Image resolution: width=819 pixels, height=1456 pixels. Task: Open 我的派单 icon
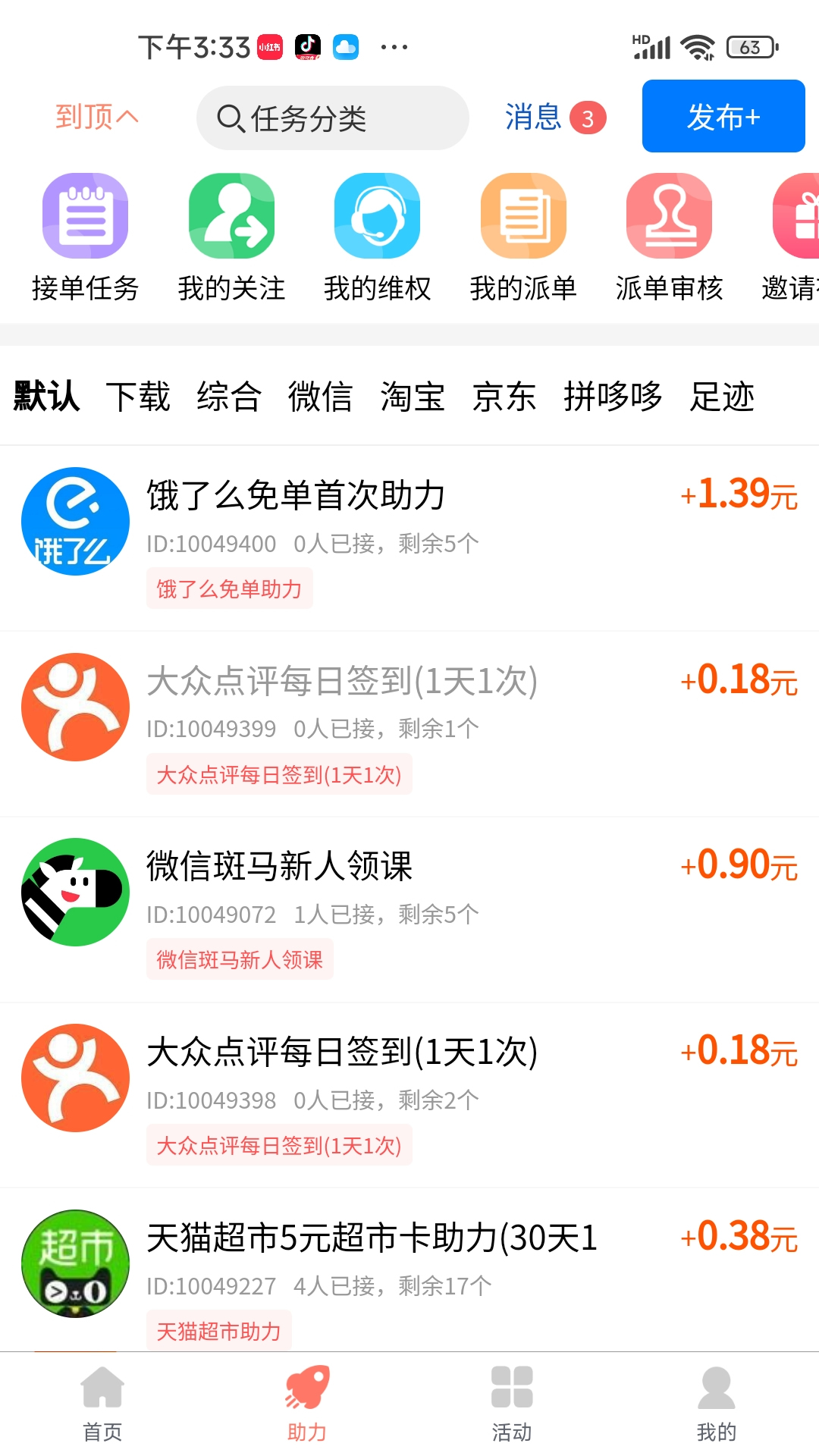coord(523,216)
